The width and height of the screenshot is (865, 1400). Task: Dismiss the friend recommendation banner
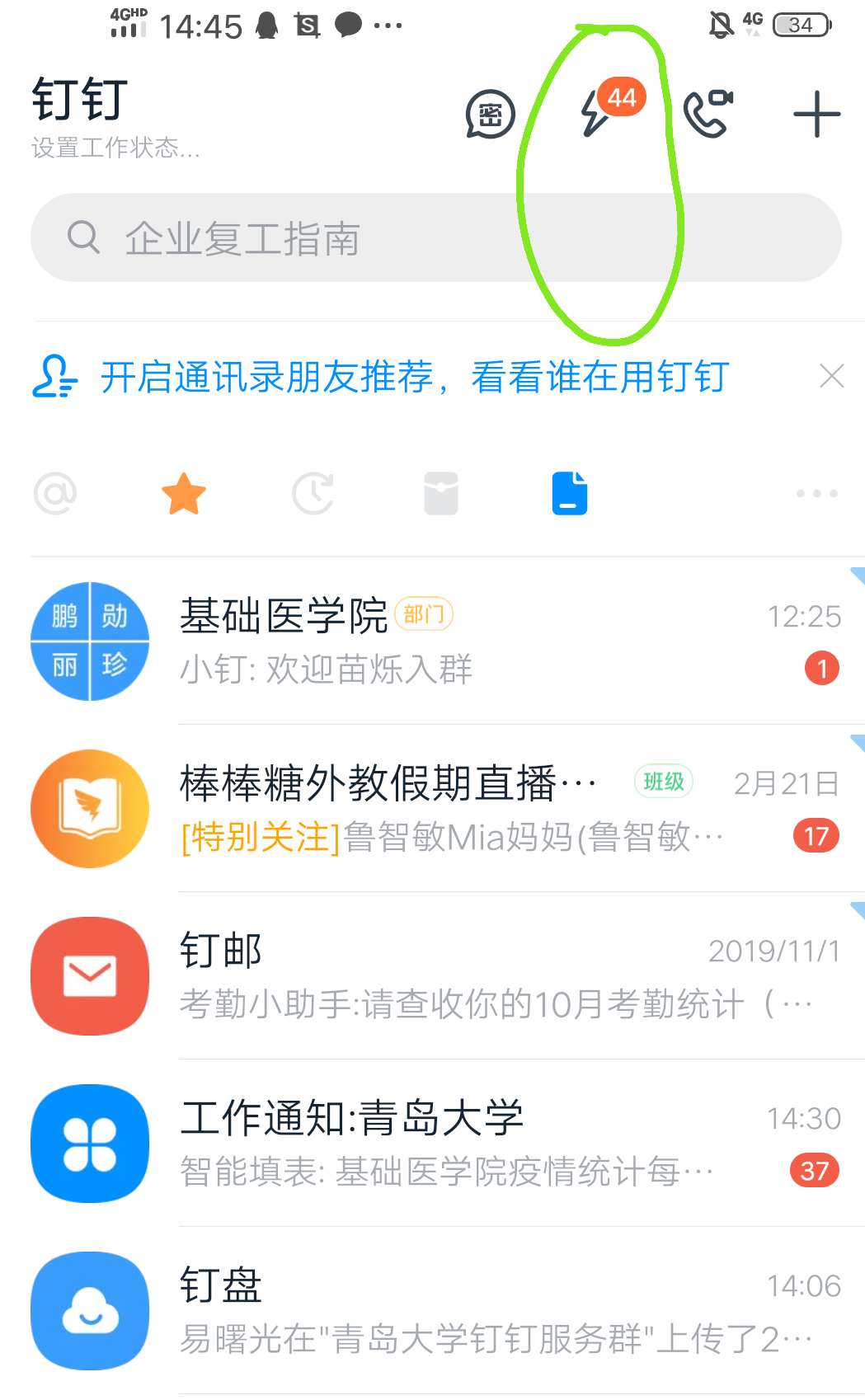click(831, 376)
